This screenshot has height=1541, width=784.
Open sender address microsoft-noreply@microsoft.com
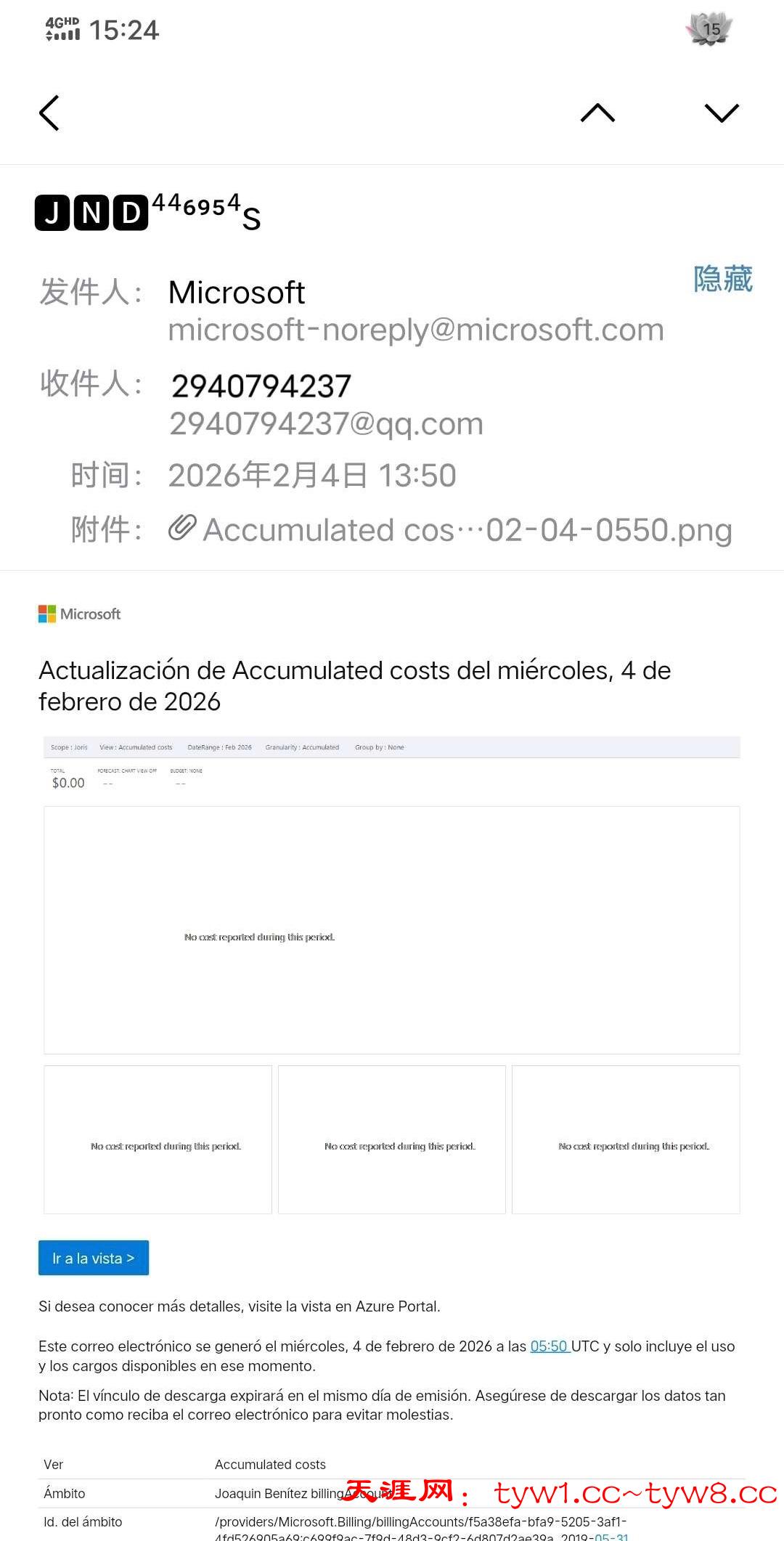[416, 330]
